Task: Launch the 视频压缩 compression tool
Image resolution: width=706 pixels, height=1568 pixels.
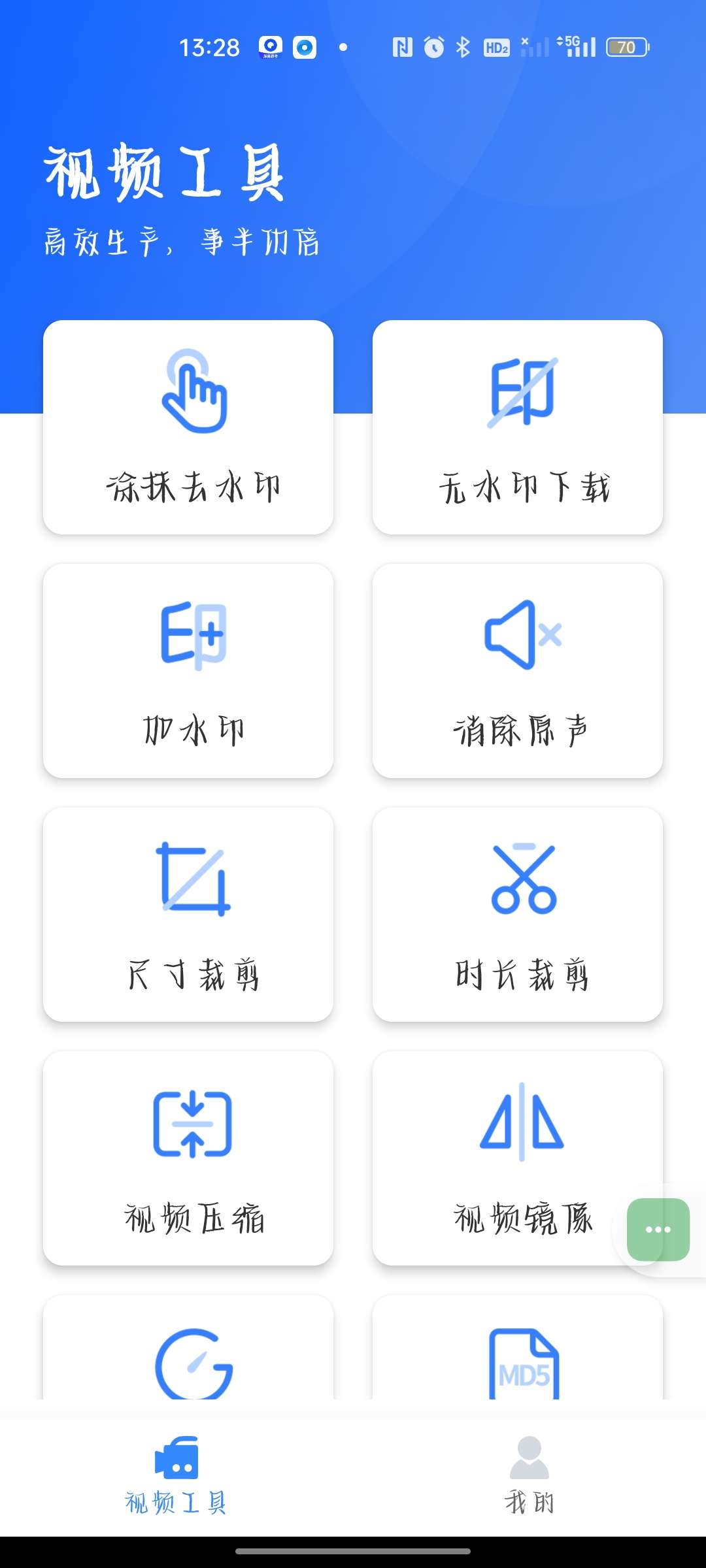Action: coord(188,1158)
